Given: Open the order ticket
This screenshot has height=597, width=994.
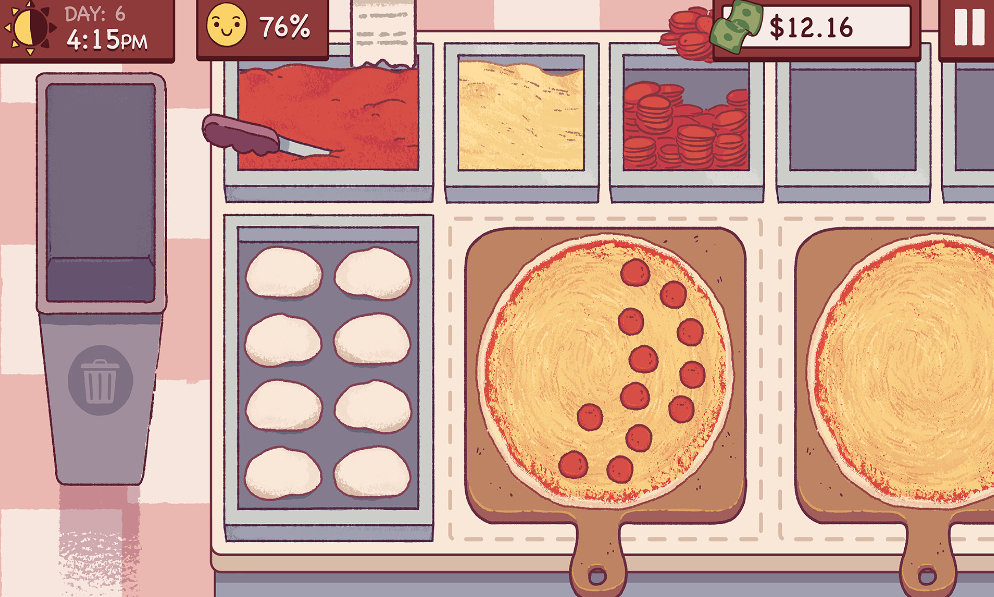Looking at the screenshot, I should (x=384, y=32).
